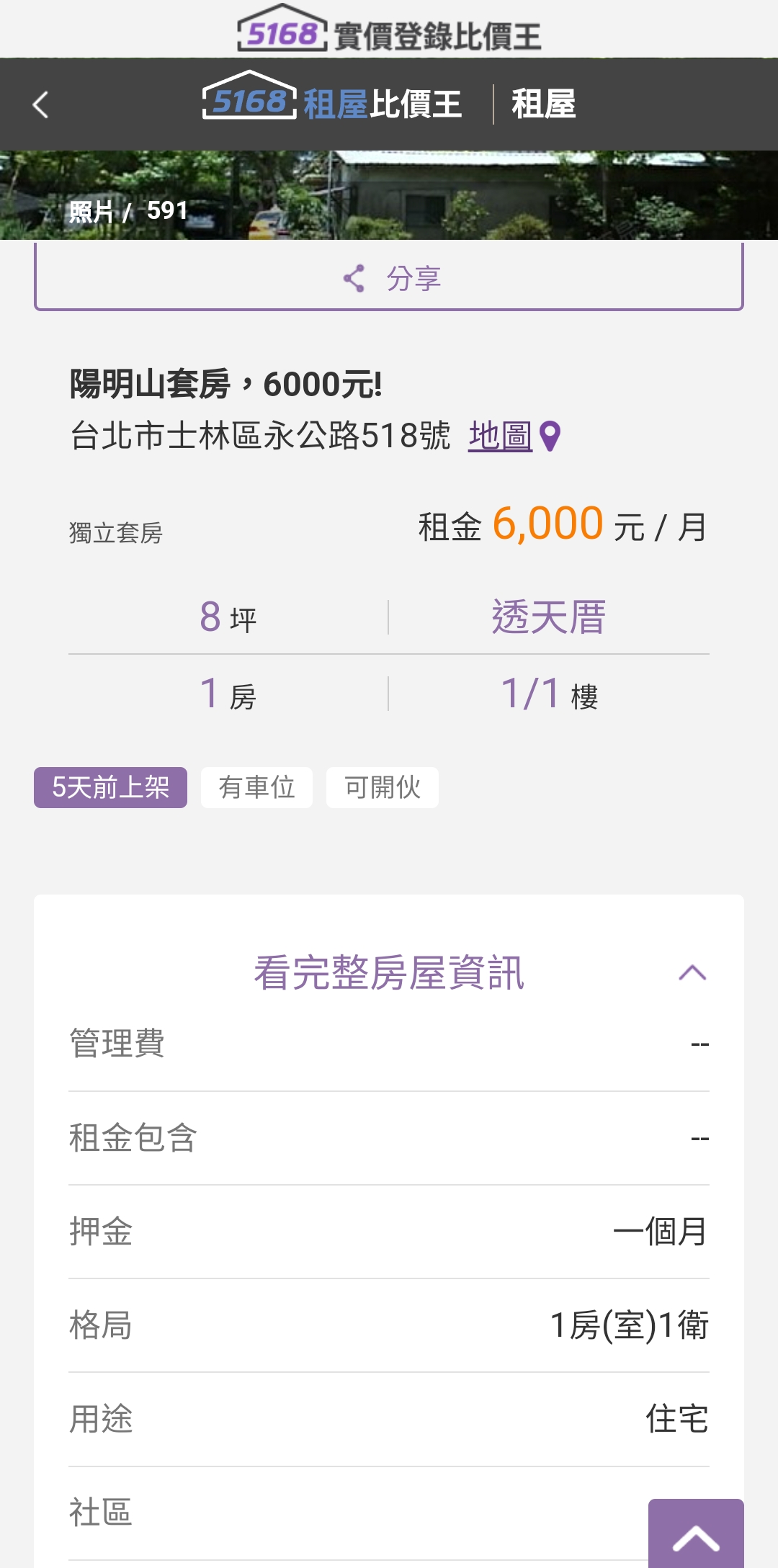Open the 地圖 map link
Image resolution: width=778 pixels, height=1568 pixels.
point(514,436)
